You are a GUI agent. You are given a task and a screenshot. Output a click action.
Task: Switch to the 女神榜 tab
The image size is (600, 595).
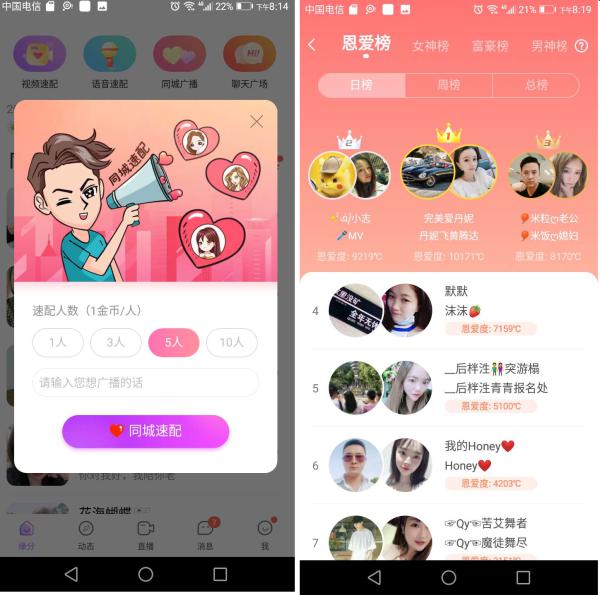(431, 46)
